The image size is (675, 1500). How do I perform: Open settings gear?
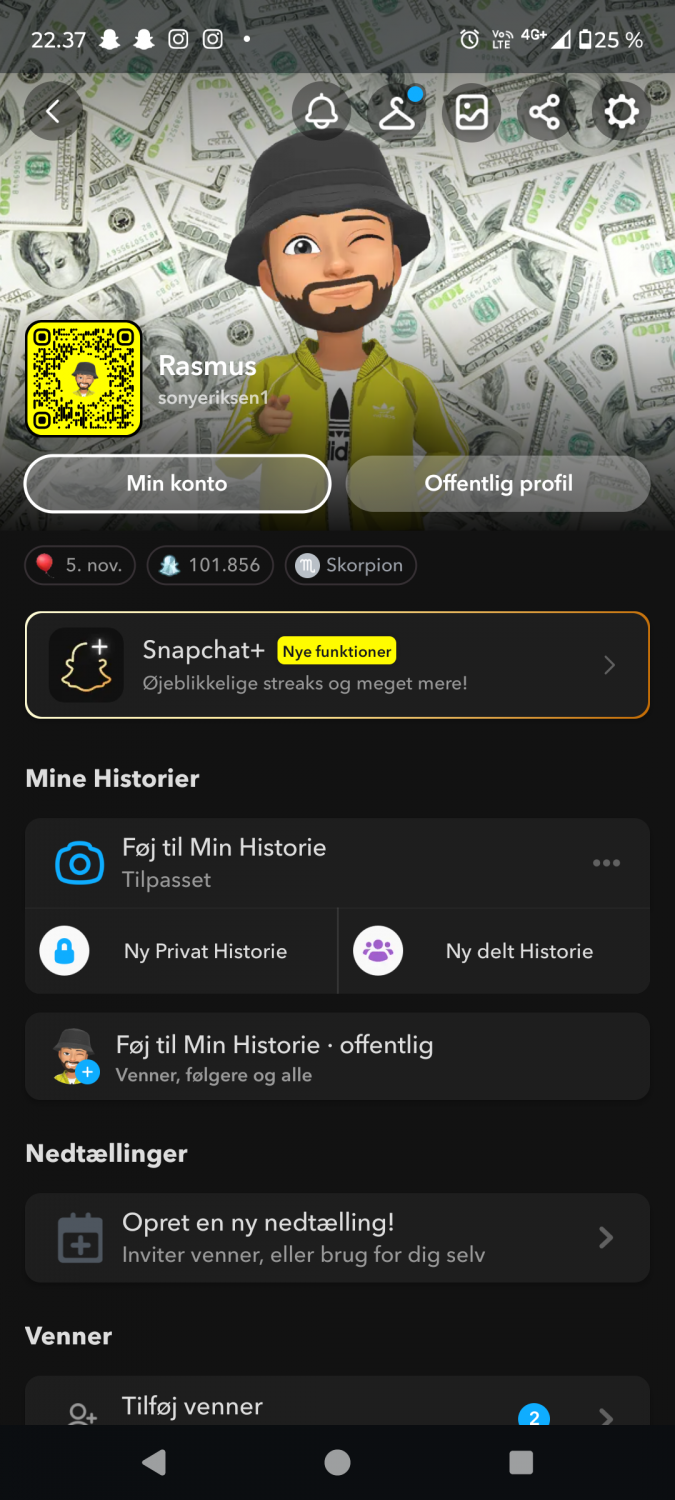coord(621,112)
